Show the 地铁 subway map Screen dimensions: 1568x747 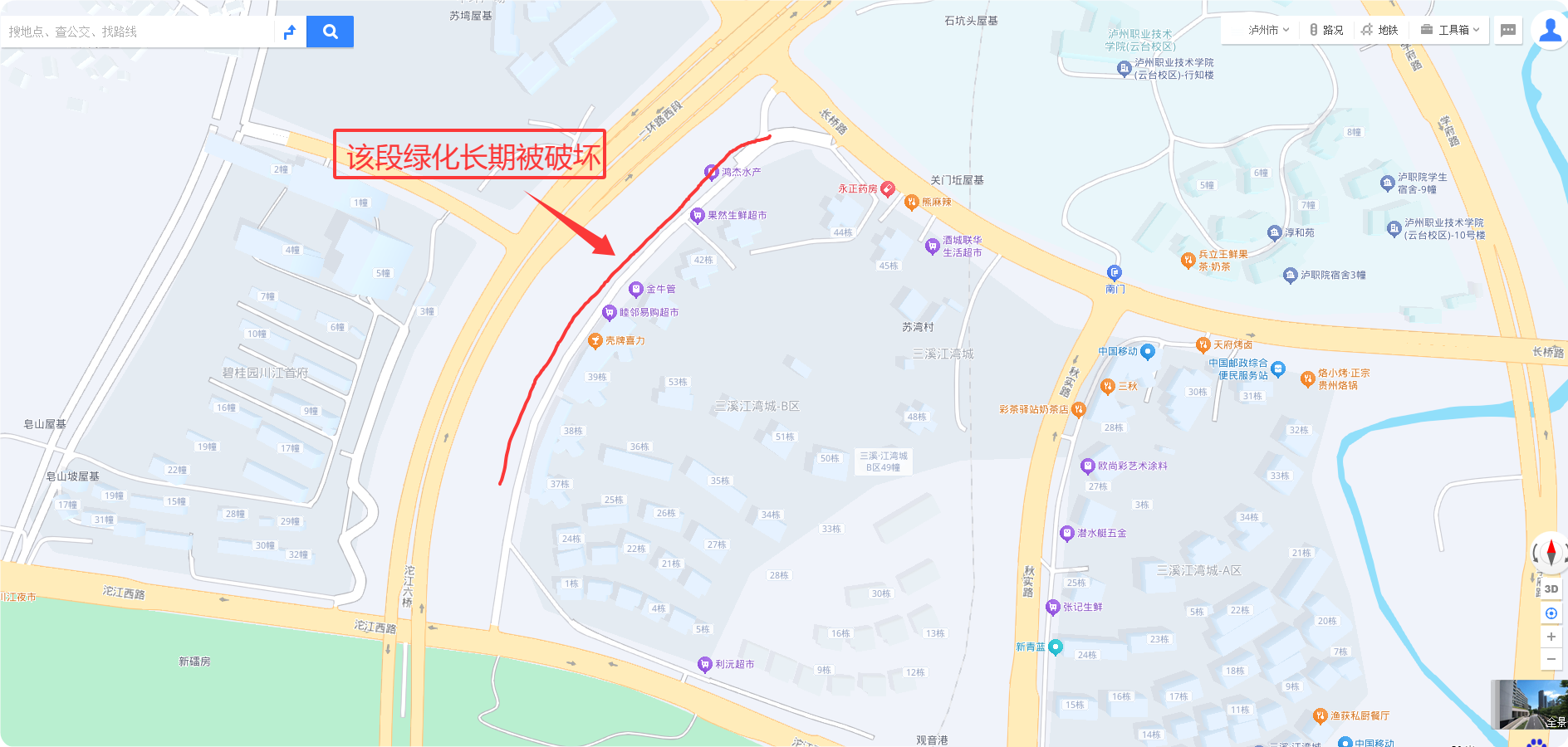pyautogui.click(x=1380, y=30)
